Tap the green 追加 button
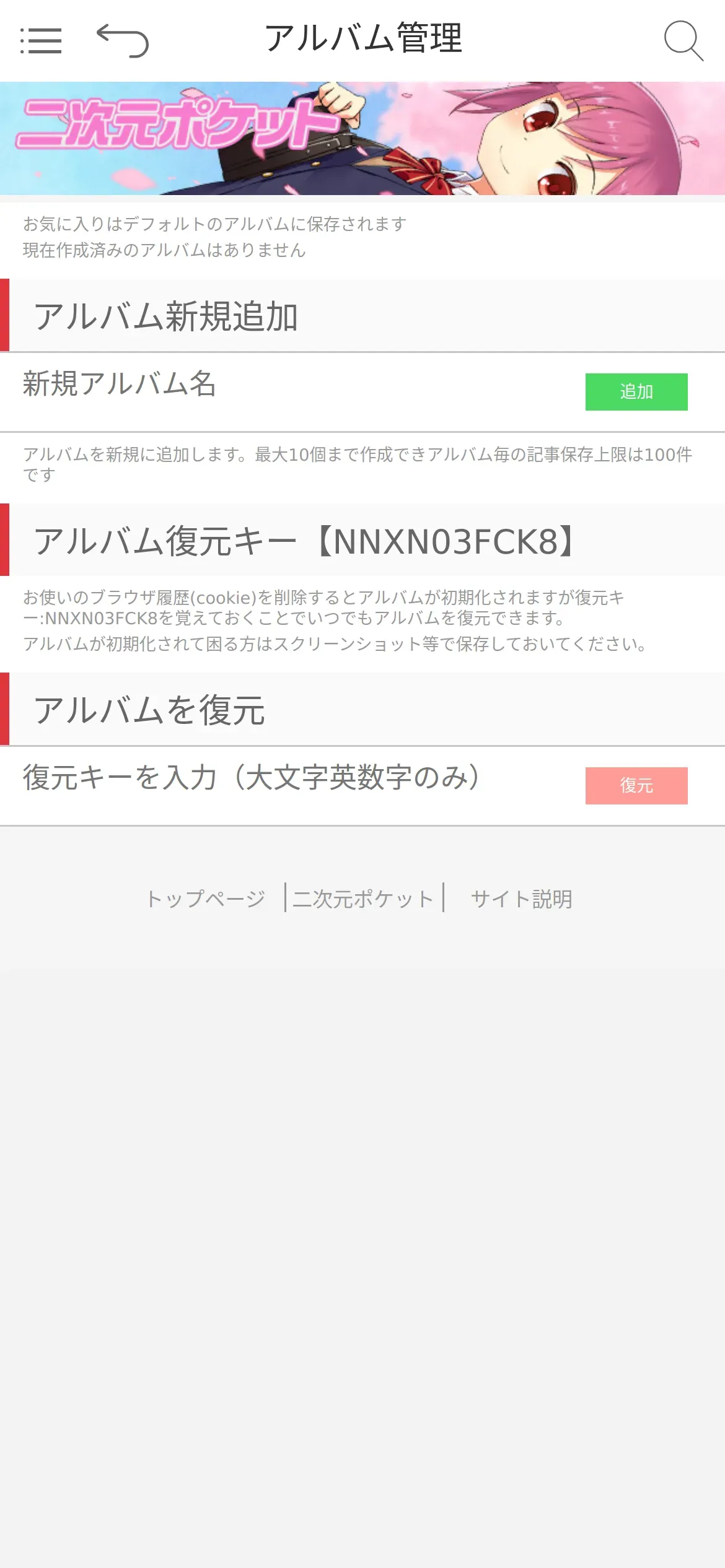This screenshot has width=725, height=1568. coord(636,391)
